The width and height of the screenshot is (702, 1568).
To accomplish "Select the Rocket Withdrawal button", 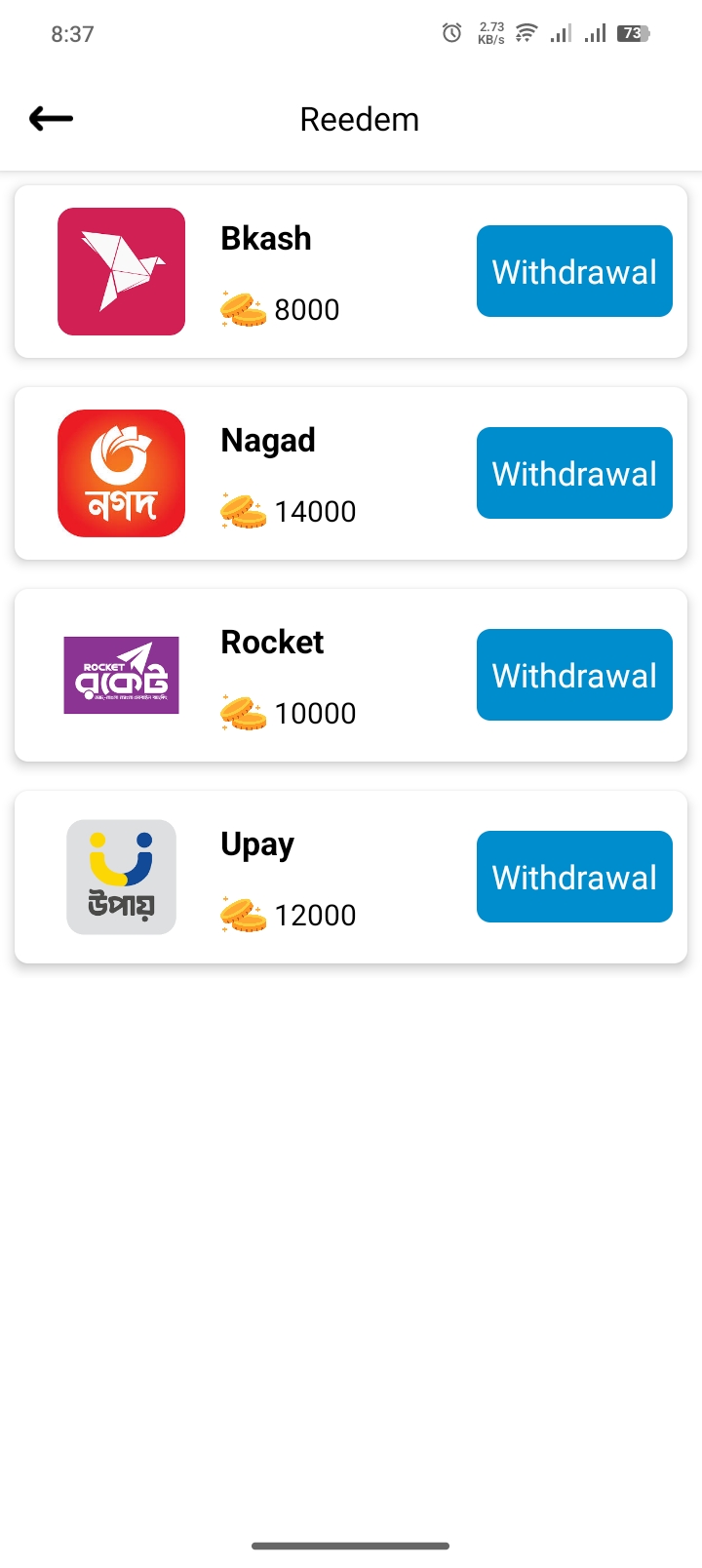I will pyautogui.click(x=574, y=675).
